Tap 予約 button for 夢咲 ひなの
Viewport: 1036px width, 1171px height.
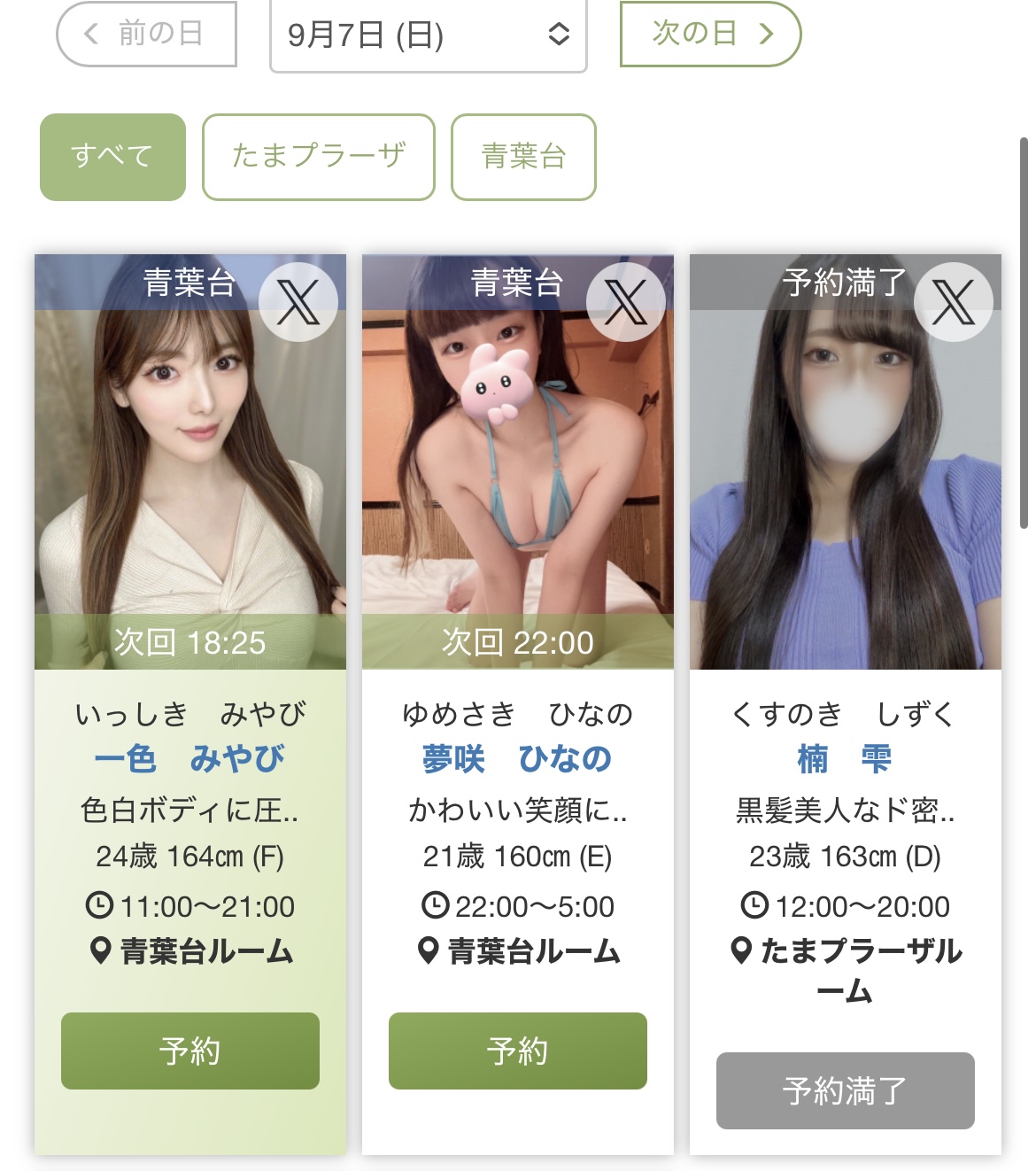pos(517,1051)
